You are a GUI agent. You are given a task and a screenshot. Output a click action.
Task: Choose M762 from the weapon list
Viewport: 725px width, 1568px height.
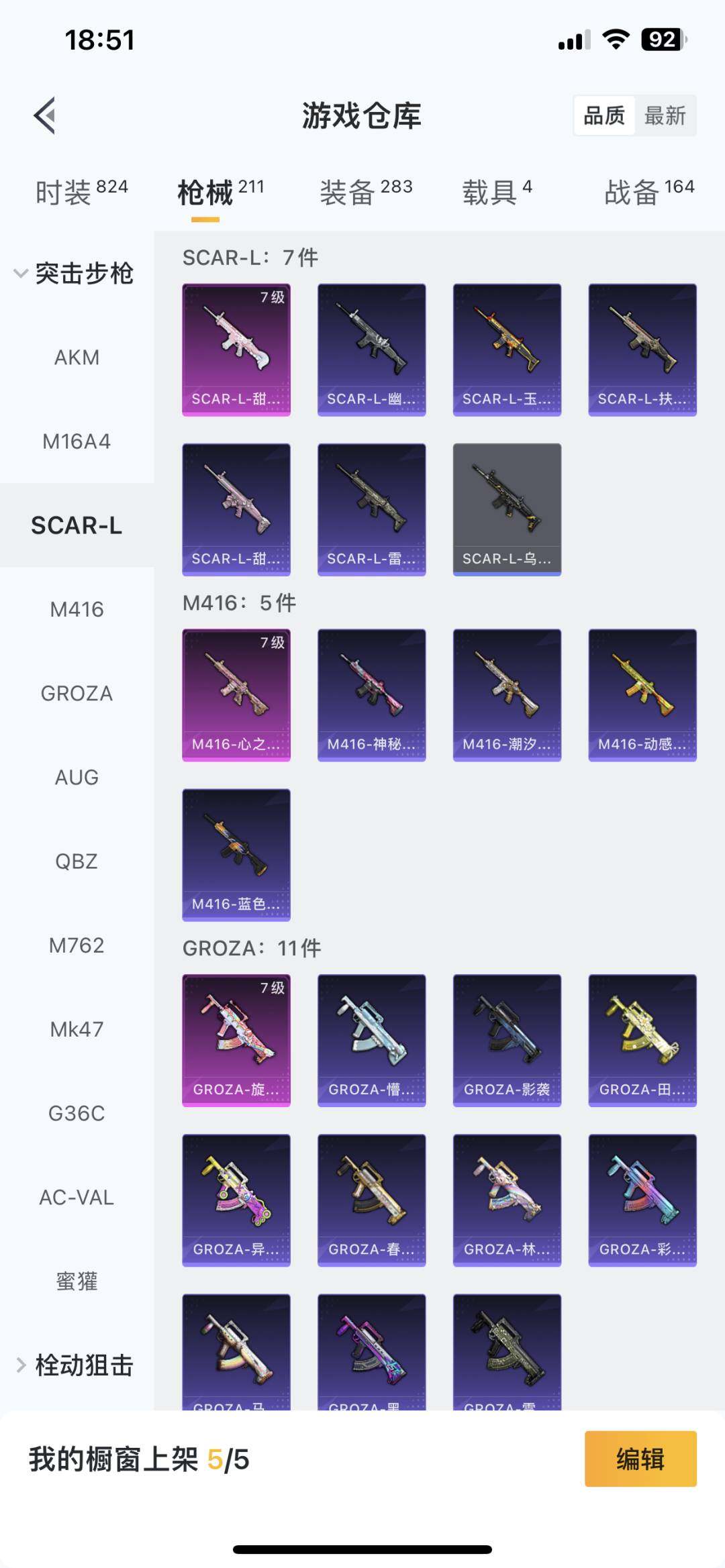point(77,945)
